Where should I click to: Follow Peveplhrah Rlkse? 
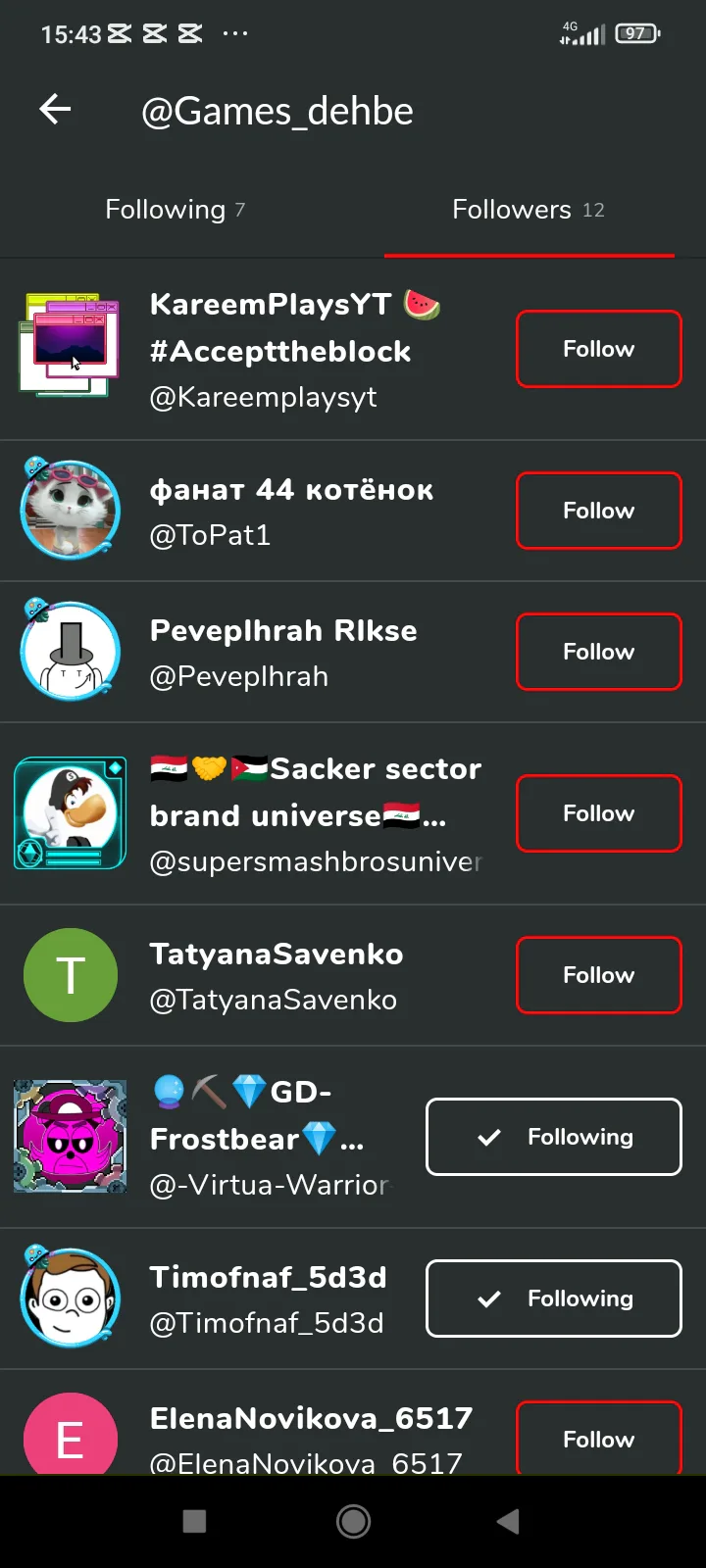(598, 652)
